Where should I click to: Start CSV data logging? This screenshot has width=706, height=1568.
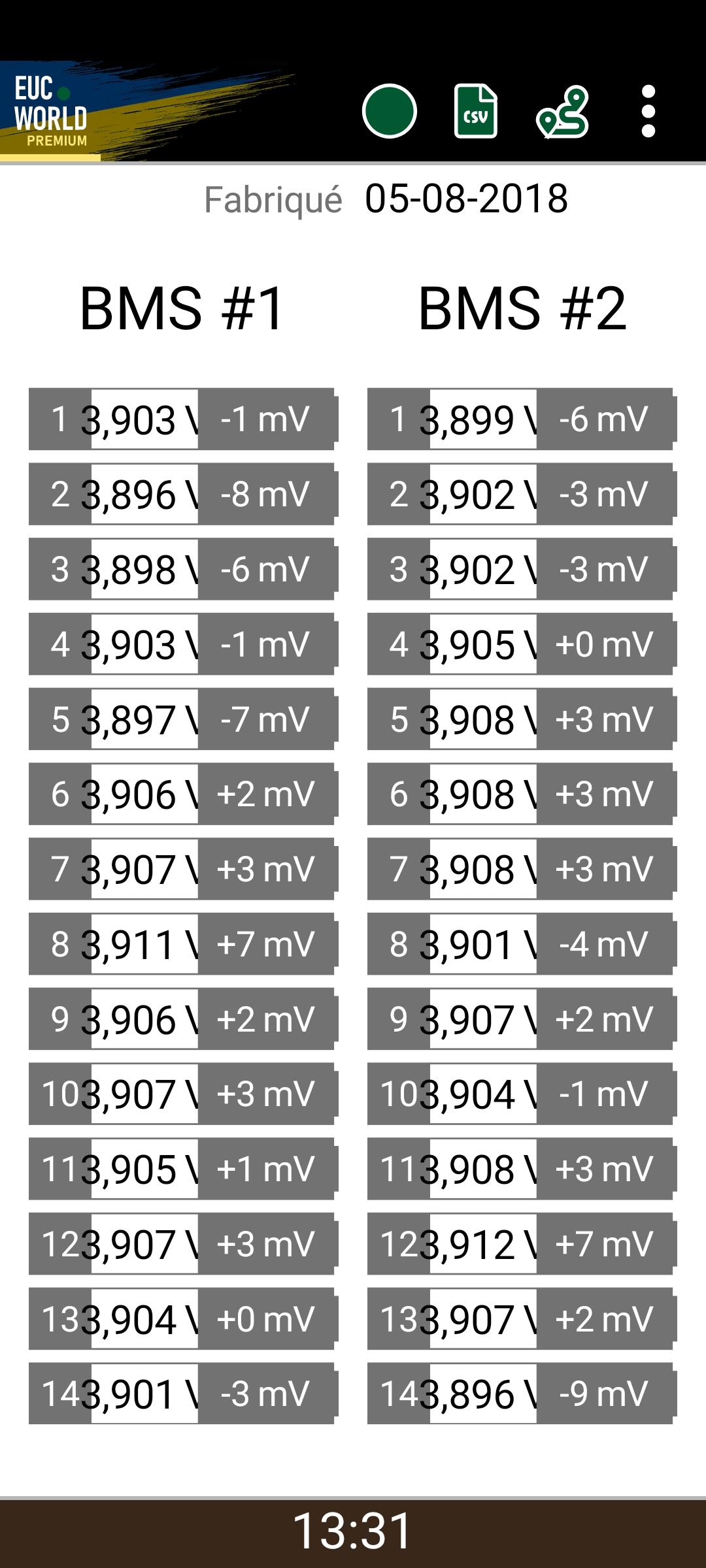point(476,111)
